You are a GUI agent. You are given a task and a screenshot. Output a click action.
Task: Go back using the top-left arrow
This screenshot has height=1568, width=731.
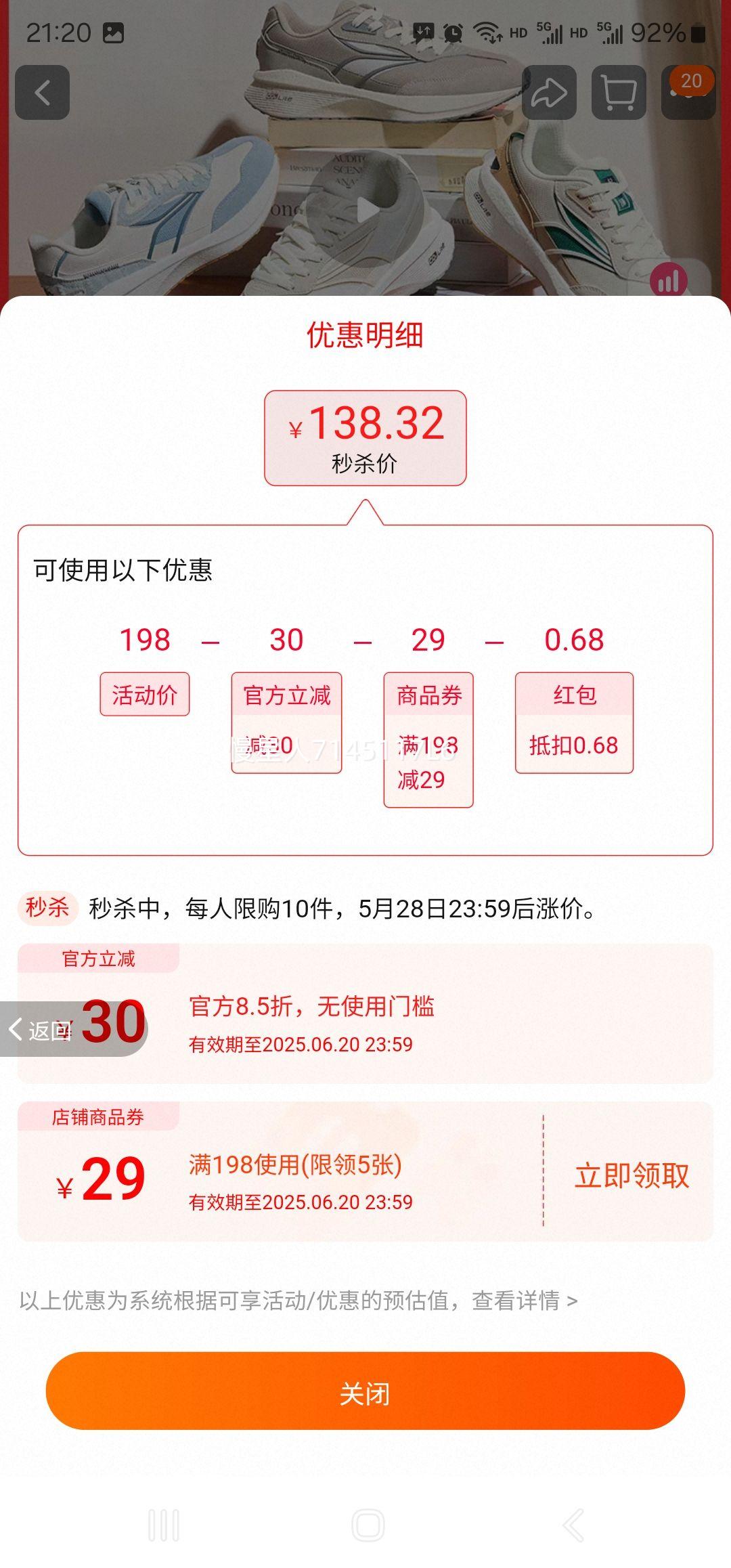pos(43,93)
